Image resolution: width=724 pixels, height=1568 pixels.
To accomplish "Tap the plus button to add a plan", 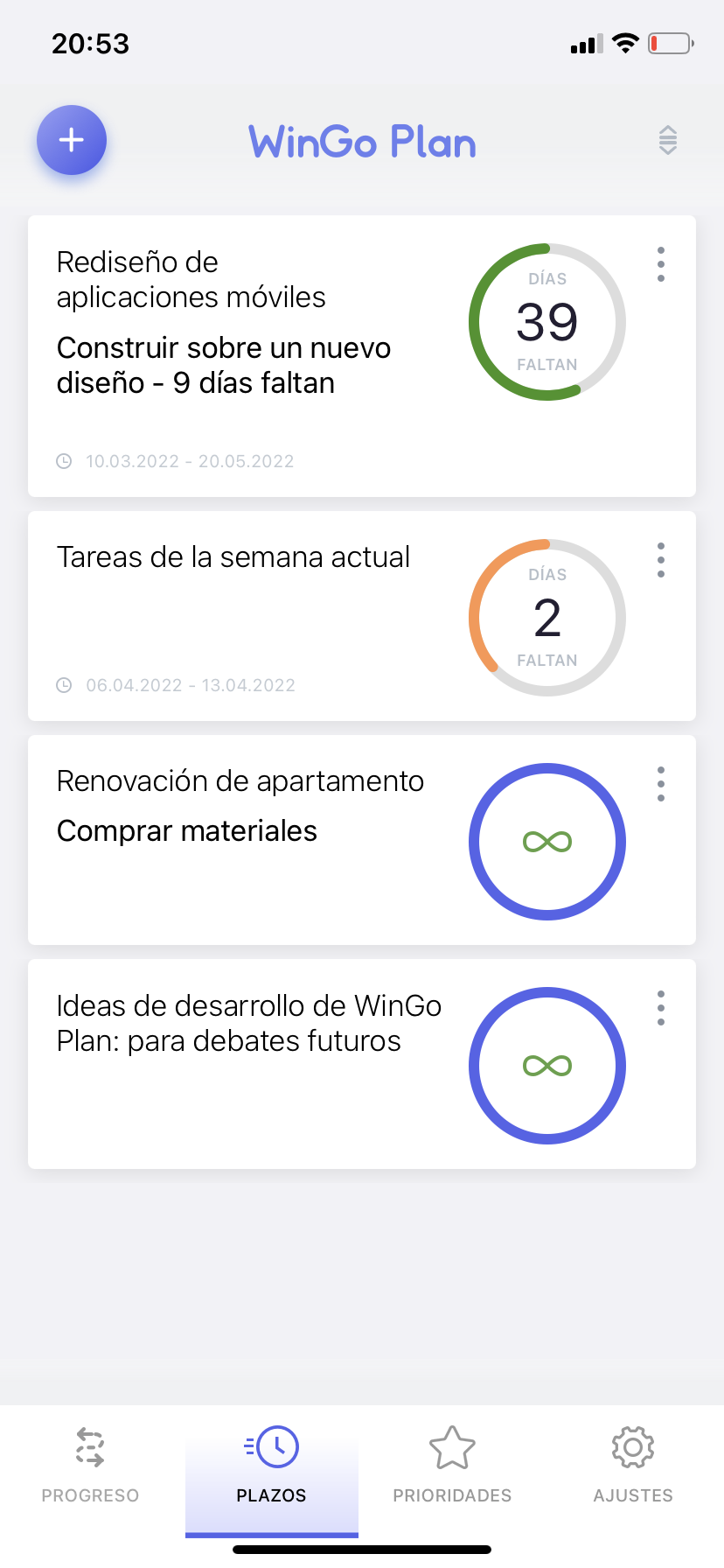I will tap(72, 140).
